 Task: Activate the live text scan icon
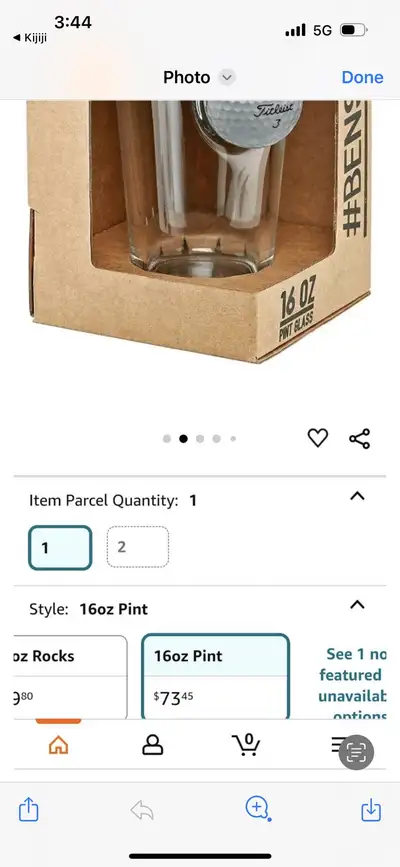coord(356,751)
